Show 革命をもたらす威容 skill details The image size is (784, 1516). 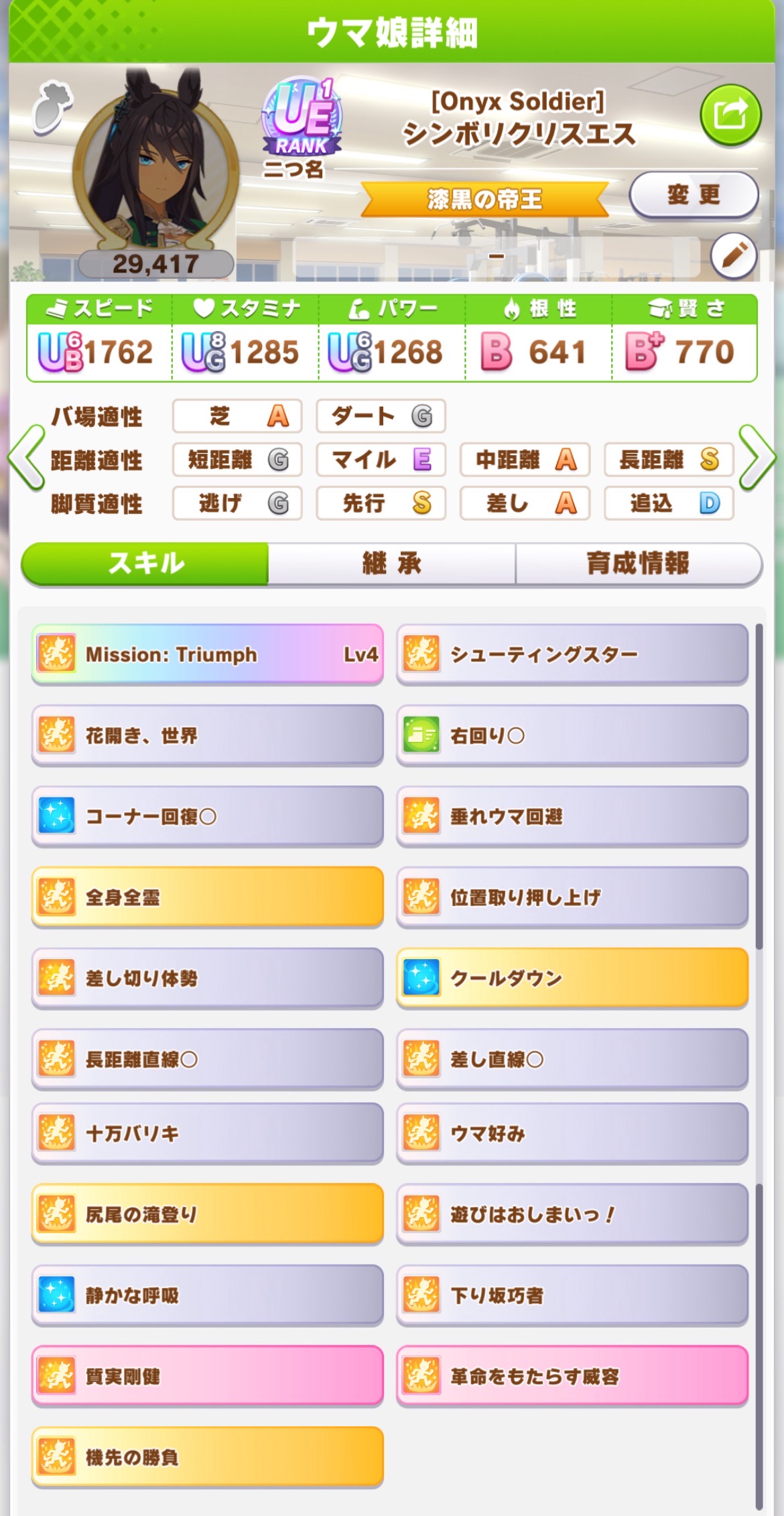click(x=572, y=1376)
